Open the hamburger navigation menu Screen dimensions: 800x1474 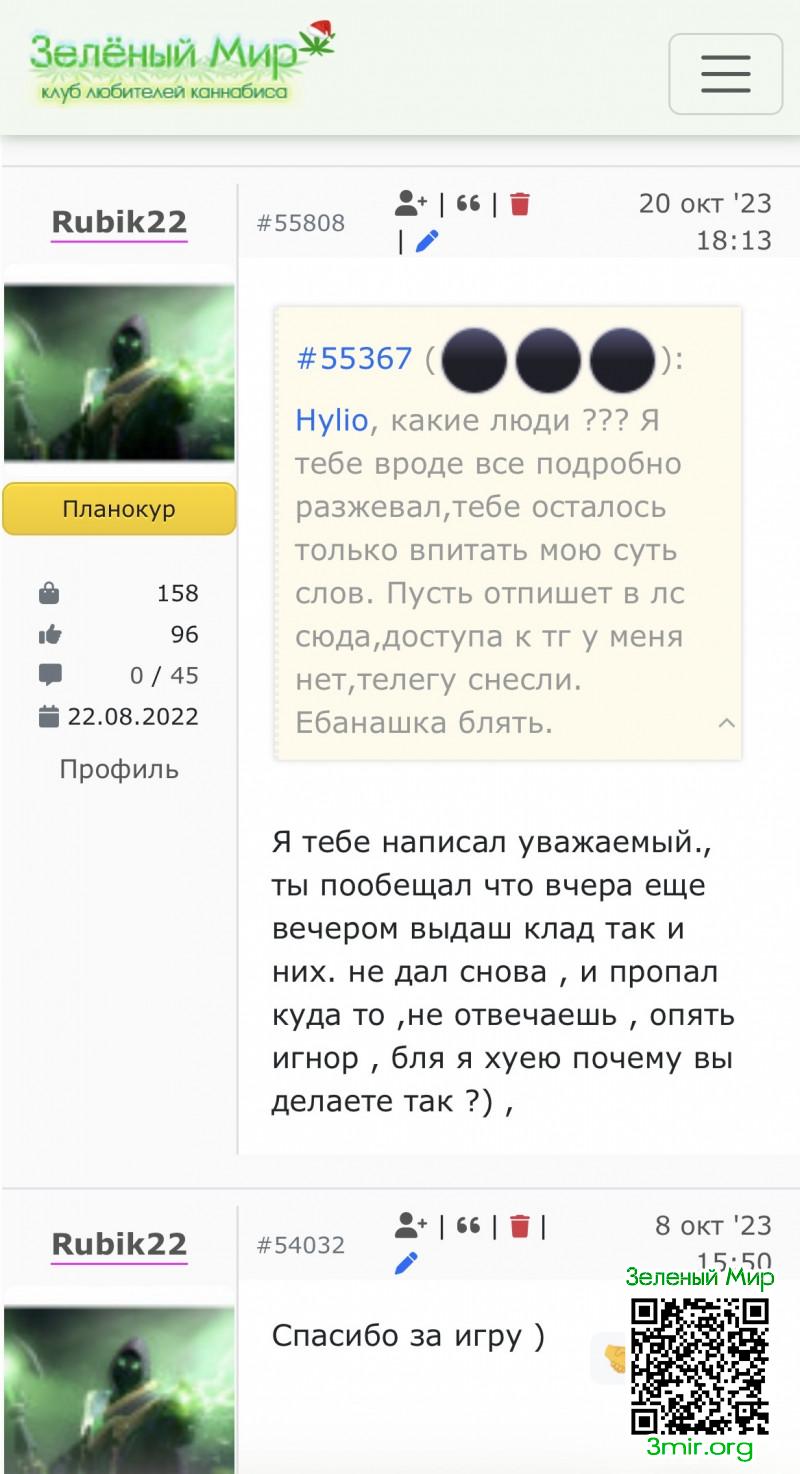click(725, 74)
